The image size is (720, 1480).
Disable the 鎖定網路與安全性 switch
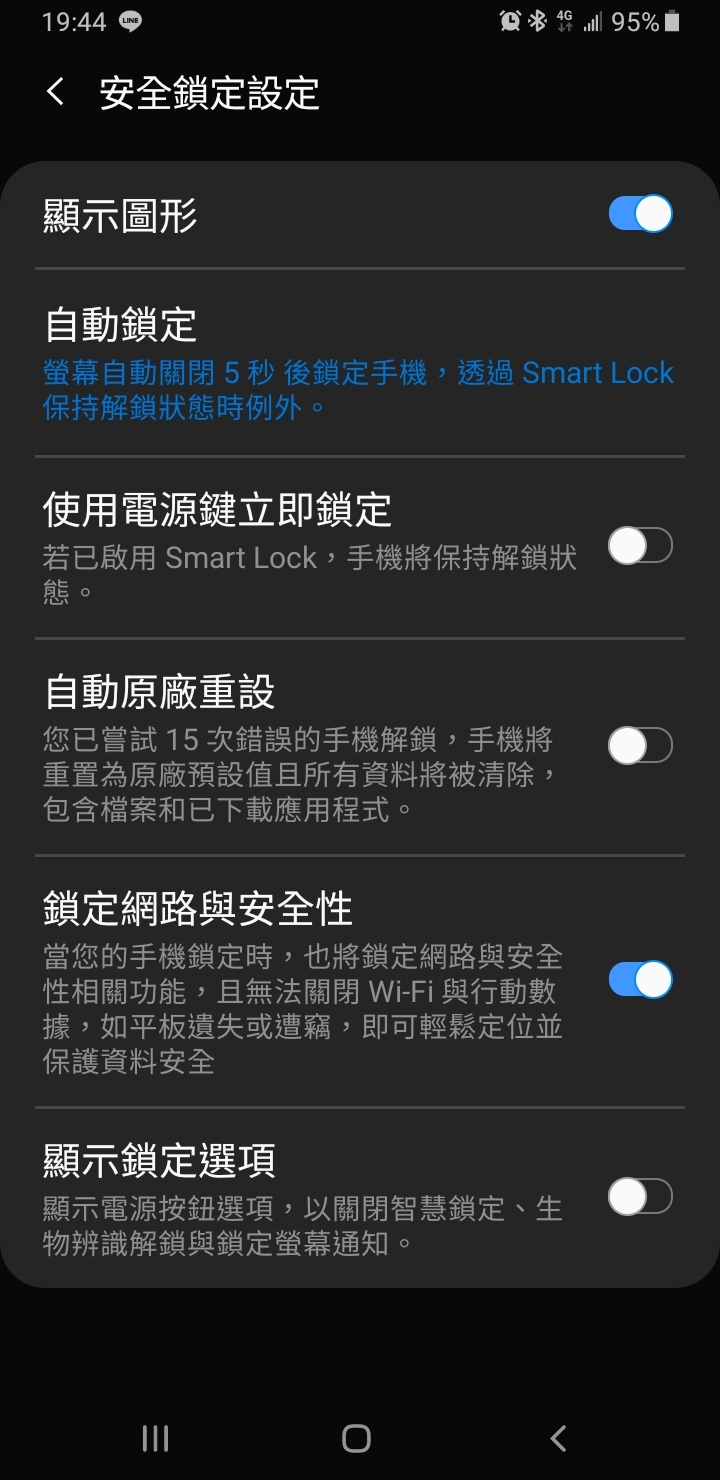[641, 980]
